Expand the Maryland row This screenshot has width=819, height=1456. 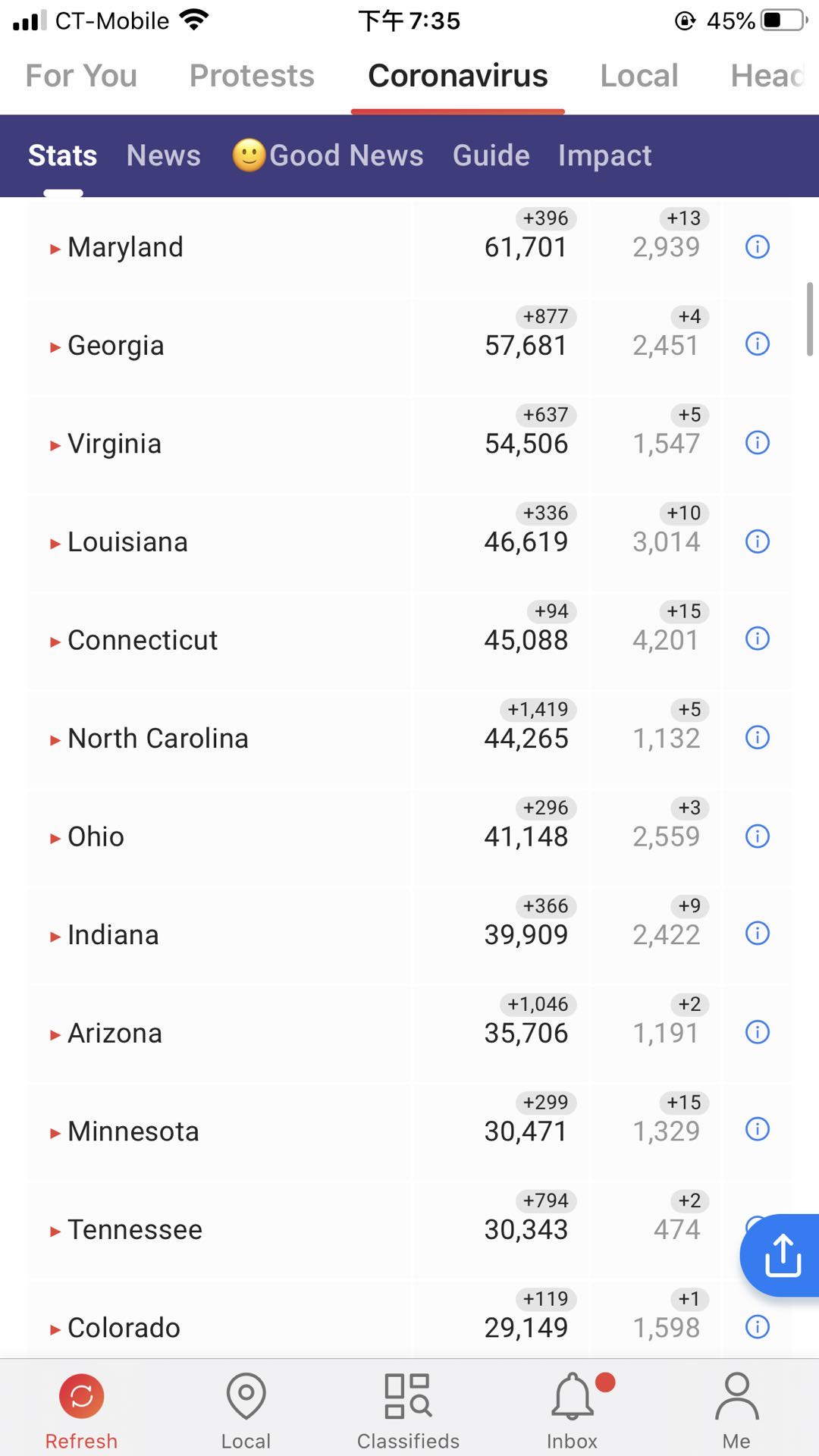[409, 247]
